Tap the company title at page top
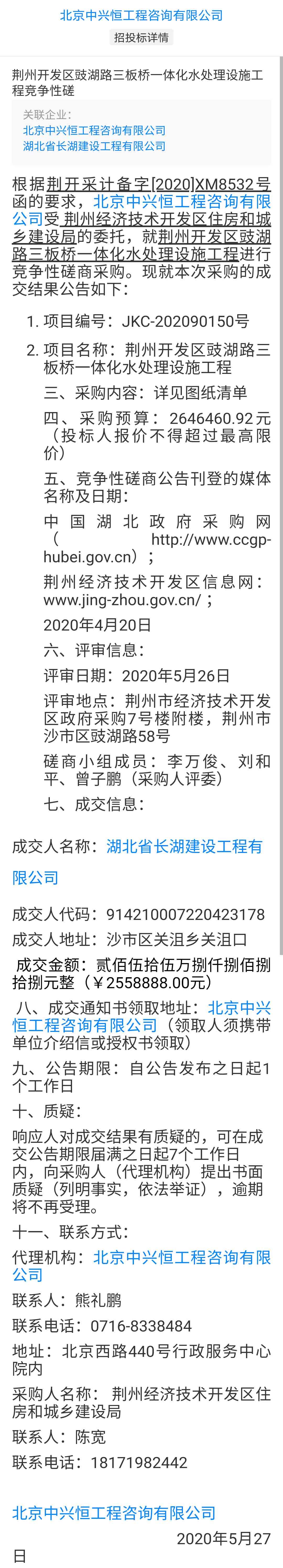The height and width of the screenshot is (1568, 283). click(141, 16)
